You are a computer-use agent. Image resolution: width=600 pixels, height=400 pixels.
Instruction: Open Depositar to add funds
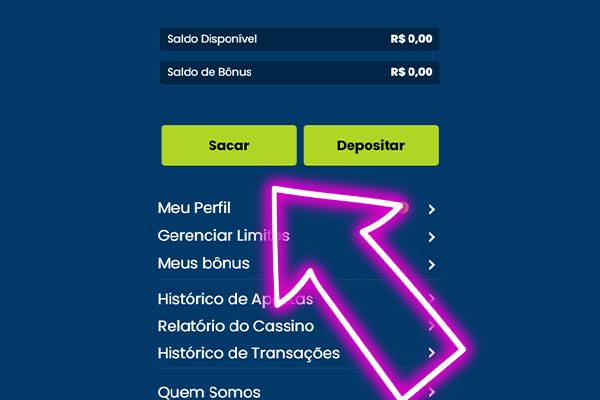point(371,145)
